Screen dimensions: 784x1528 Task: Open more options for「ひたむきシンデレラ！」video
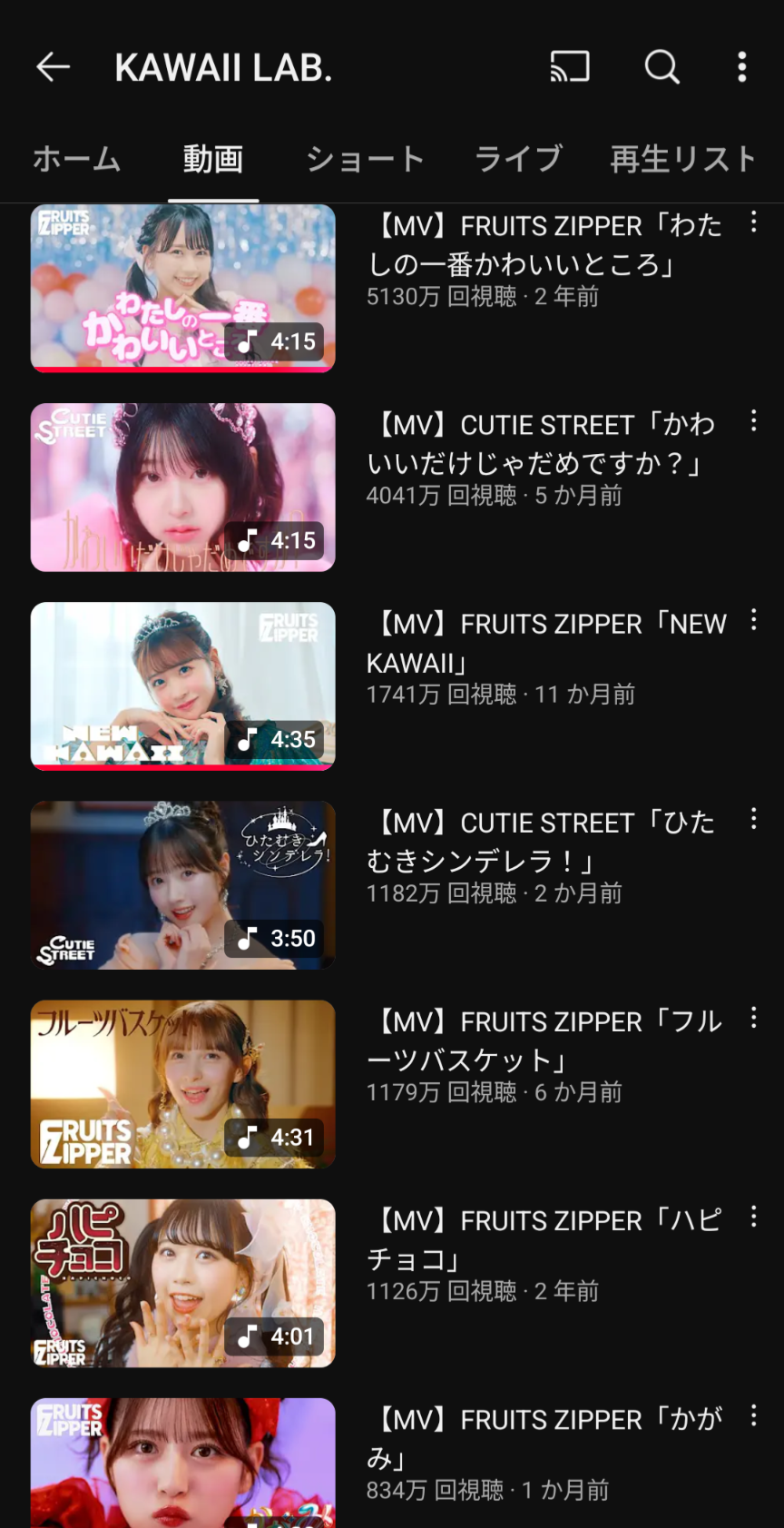click(x=753, y=820)
